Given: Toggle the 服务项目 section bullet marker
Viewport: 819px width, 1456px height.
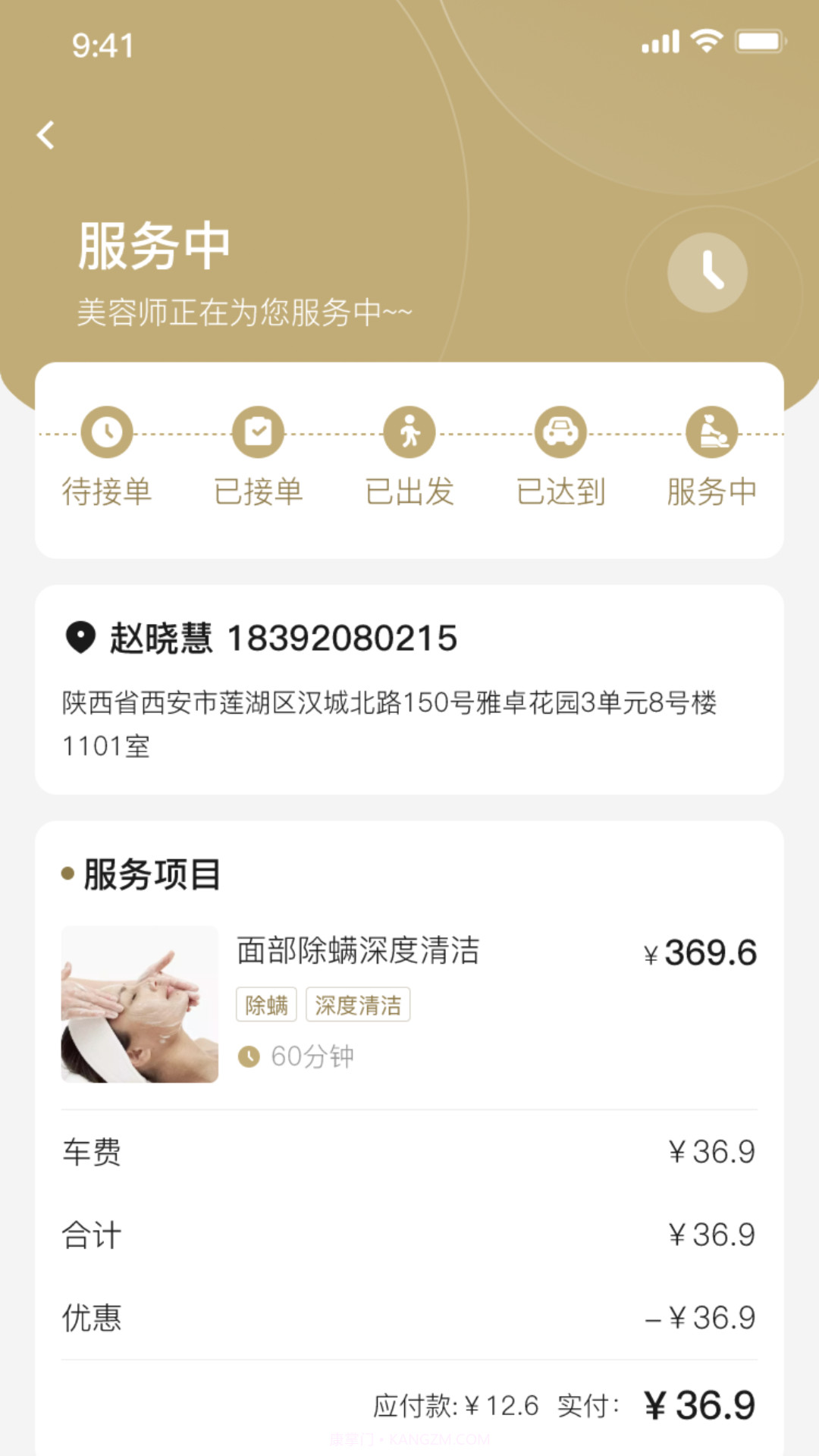Looking at the screenshot, I should [67, 874].
